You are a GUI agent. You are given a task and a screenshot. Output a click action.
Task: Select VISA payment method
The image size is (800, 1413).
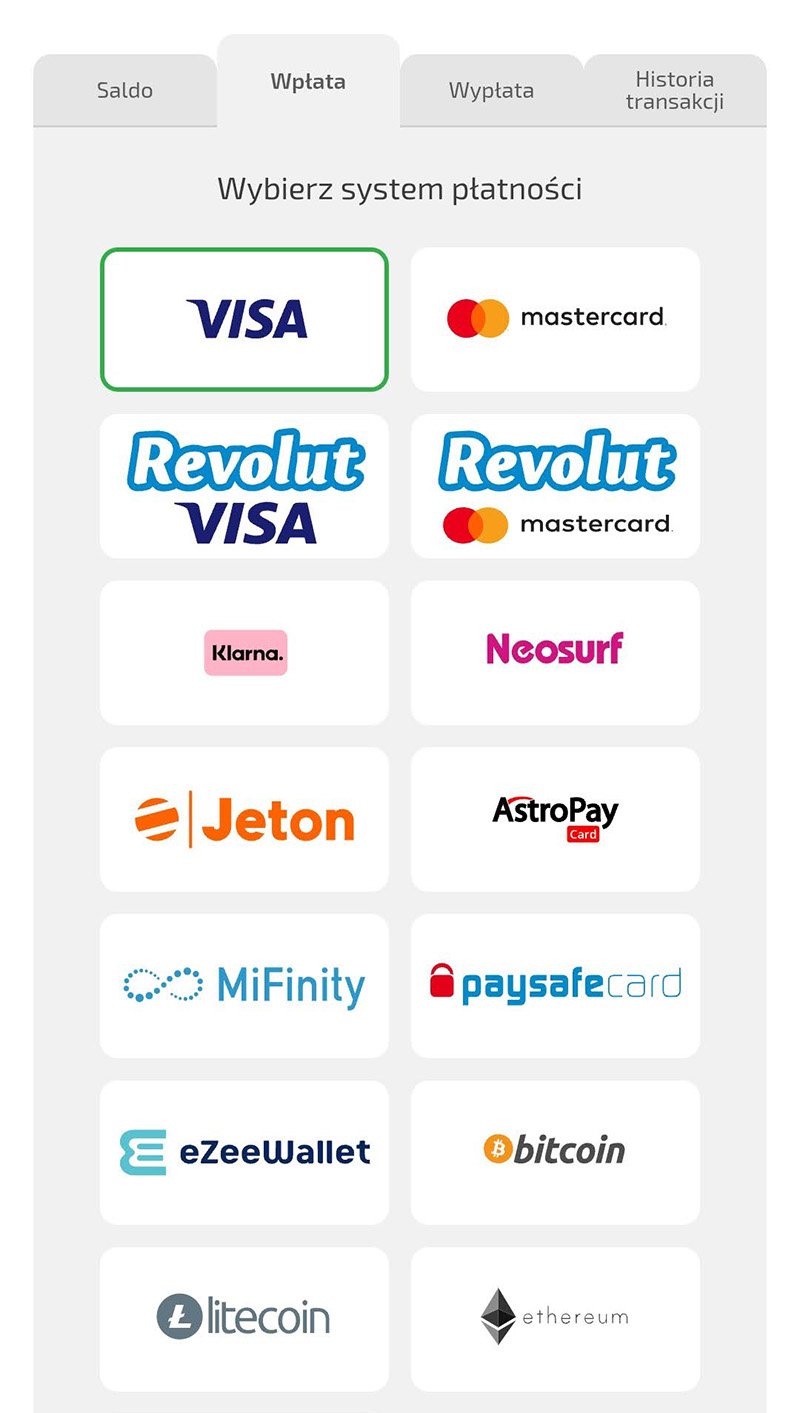[x=244, y=320]
